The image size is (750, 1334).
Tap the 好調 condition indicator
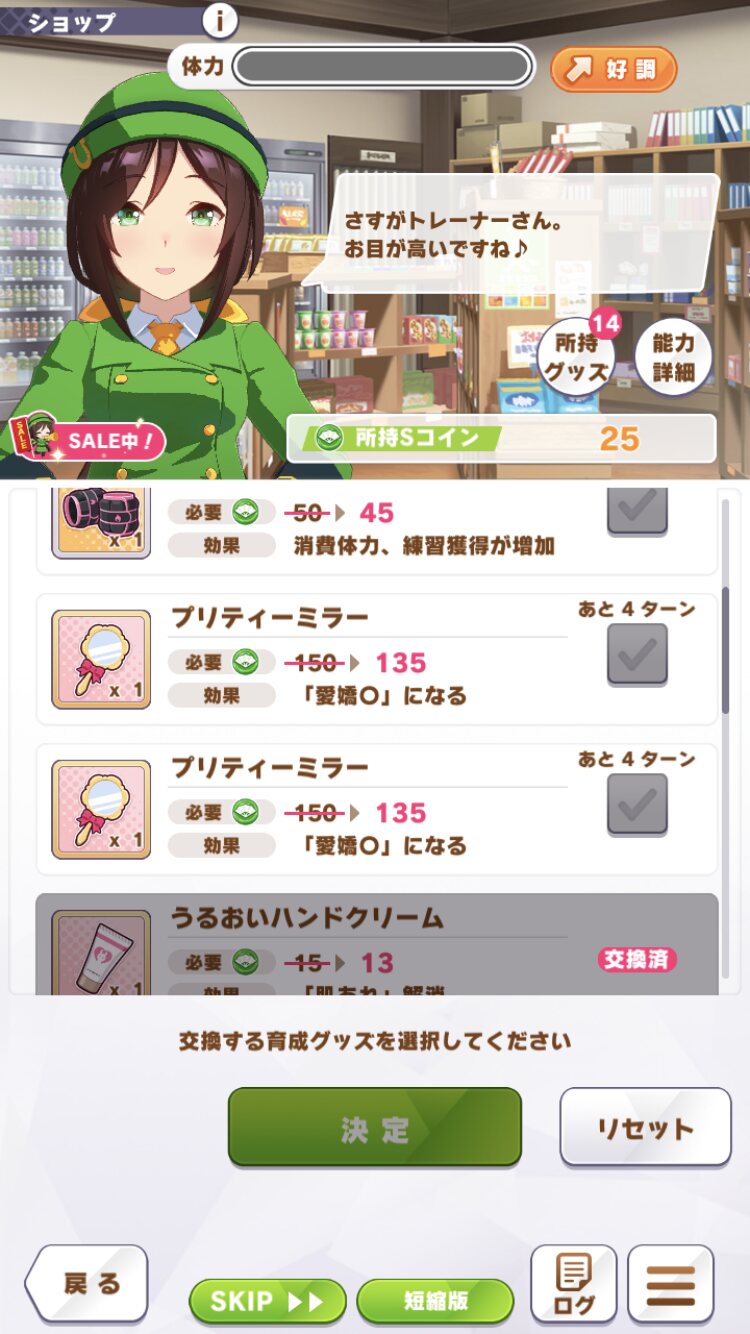614,69
